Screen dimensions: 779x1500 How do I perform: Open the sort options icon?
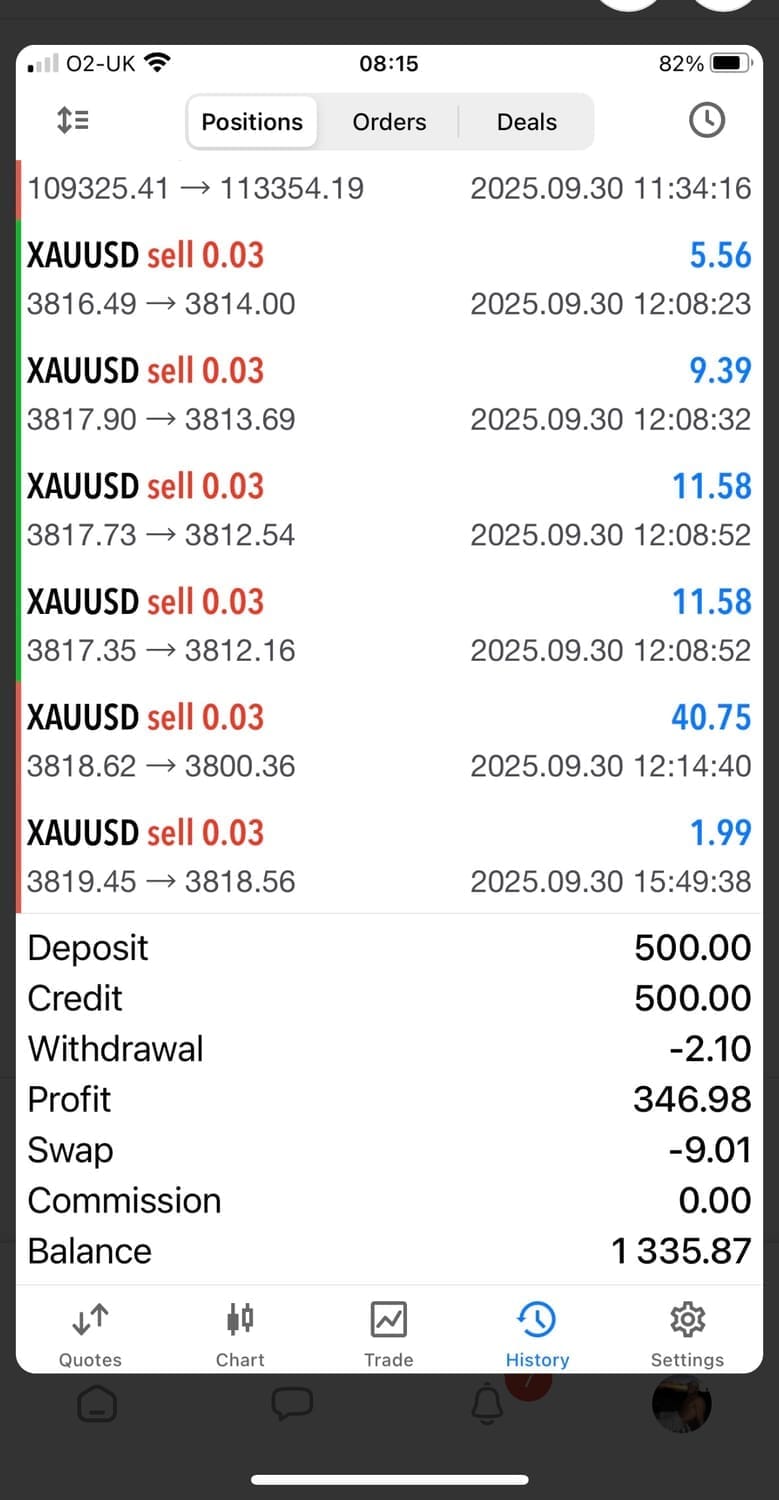click(73, 121)
